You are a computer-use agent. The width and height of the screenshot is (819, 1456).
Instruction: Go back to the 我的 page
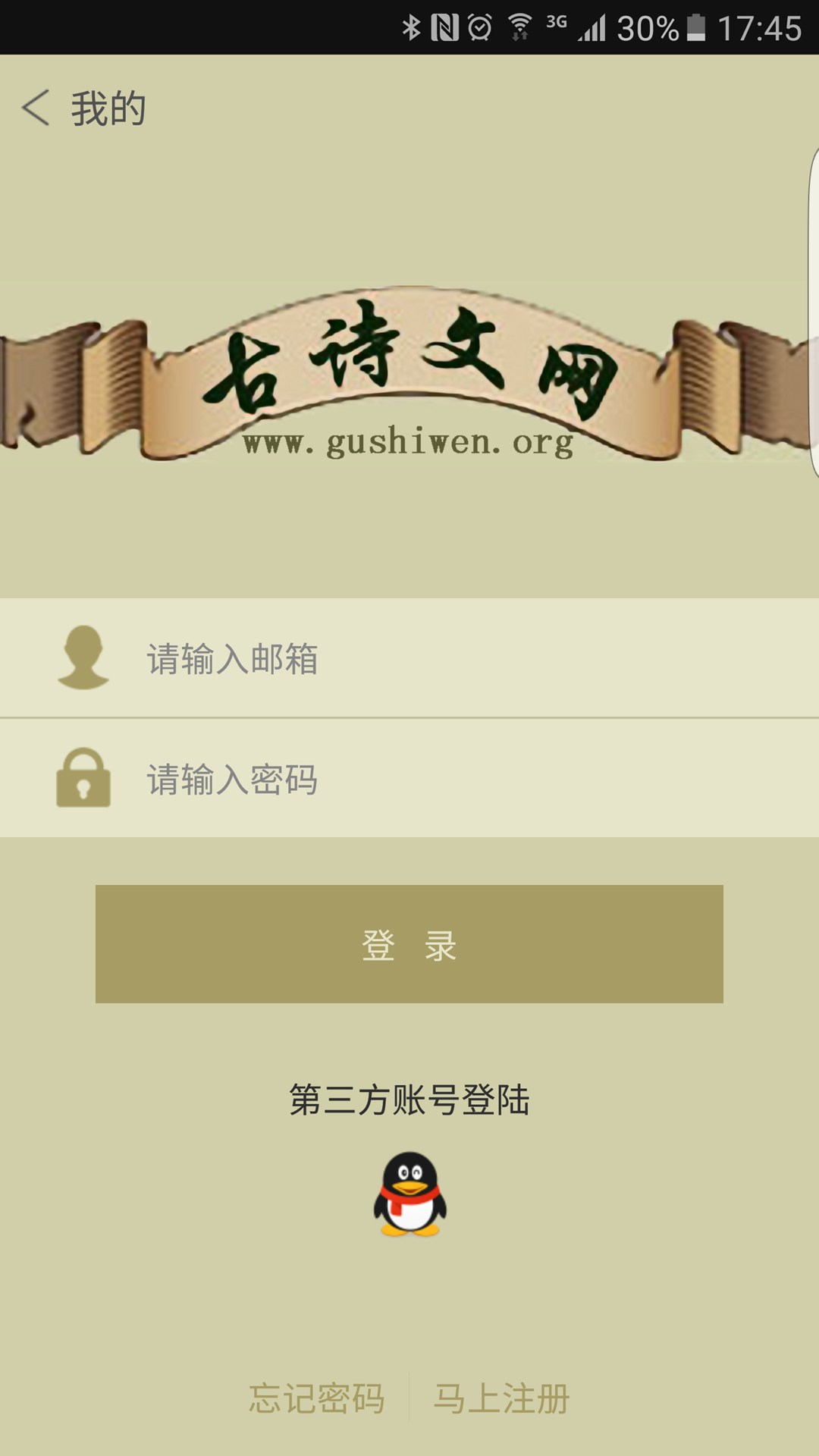pyautogui.click(x=36, y=108)
